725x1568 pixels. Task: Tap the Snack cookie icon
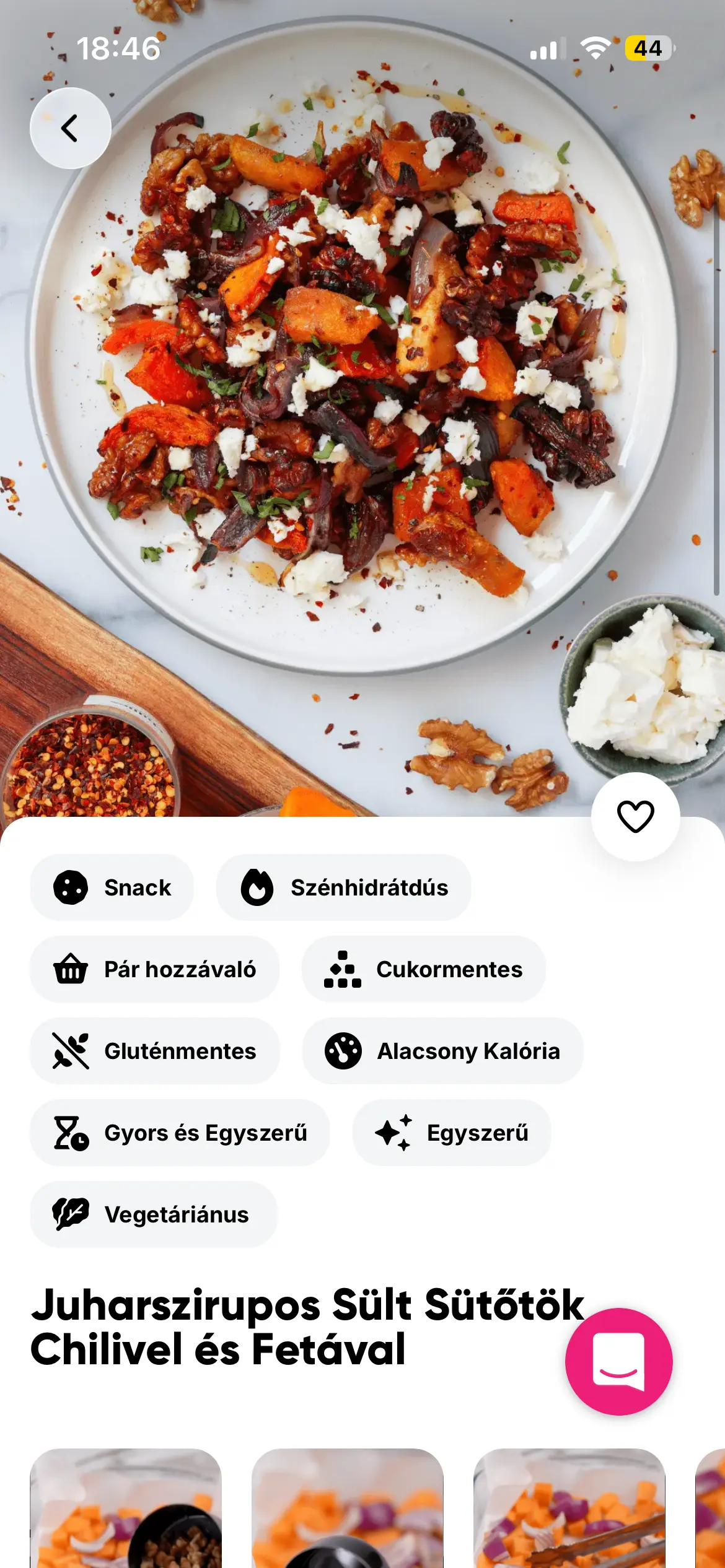[72, 887]
